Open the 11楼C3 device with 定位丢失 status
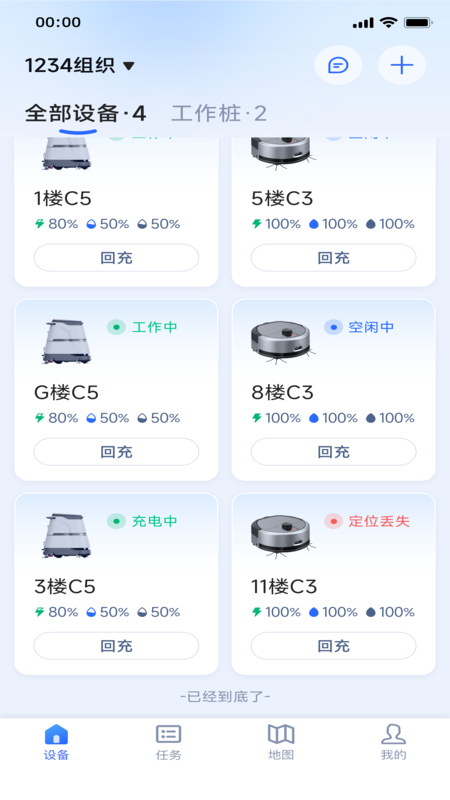450x800 pixels. 334,584
